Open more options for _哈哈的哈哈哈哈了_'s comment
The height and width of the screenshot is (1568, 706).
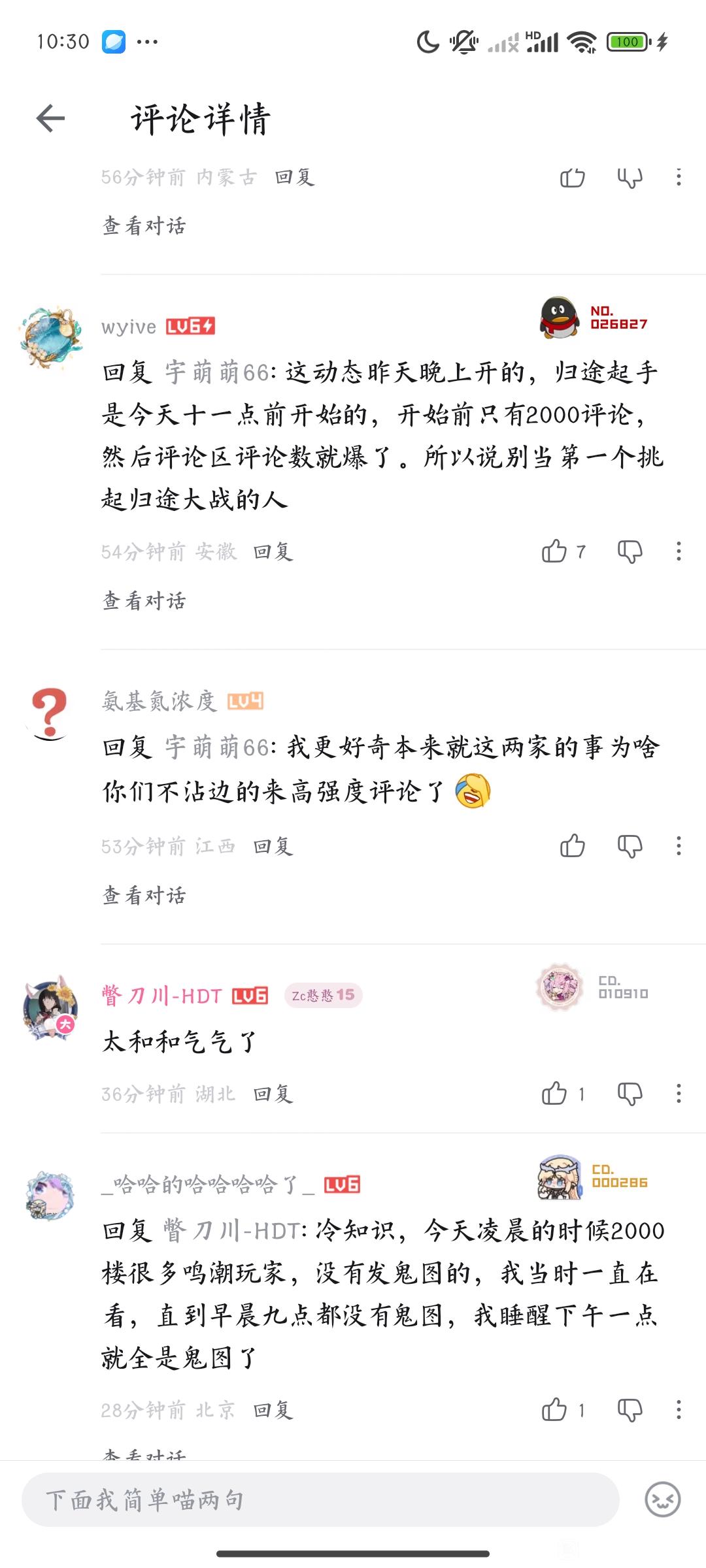click(679, 1409)
